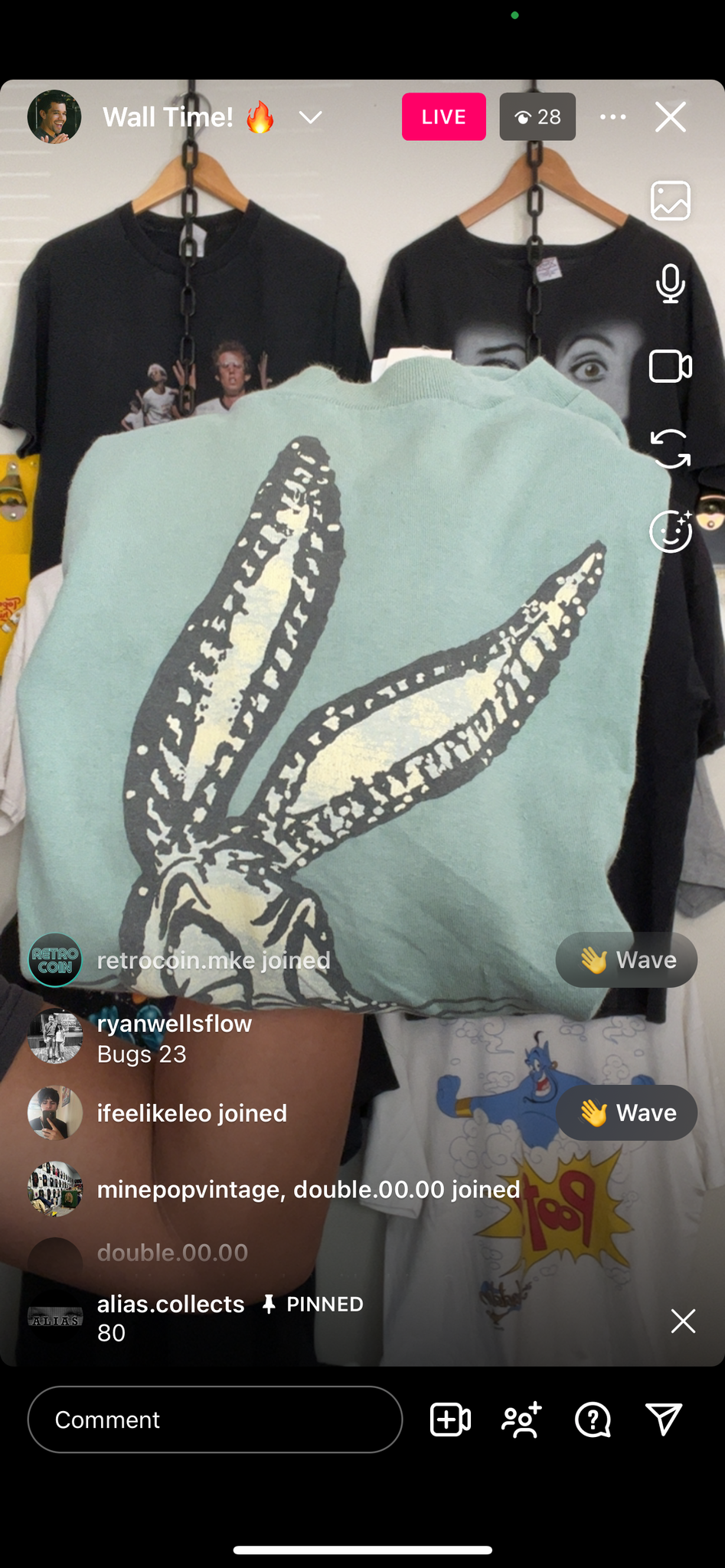Wave at ifeelikeleo
725x1568 pixels.
[x=626, y=1112]
